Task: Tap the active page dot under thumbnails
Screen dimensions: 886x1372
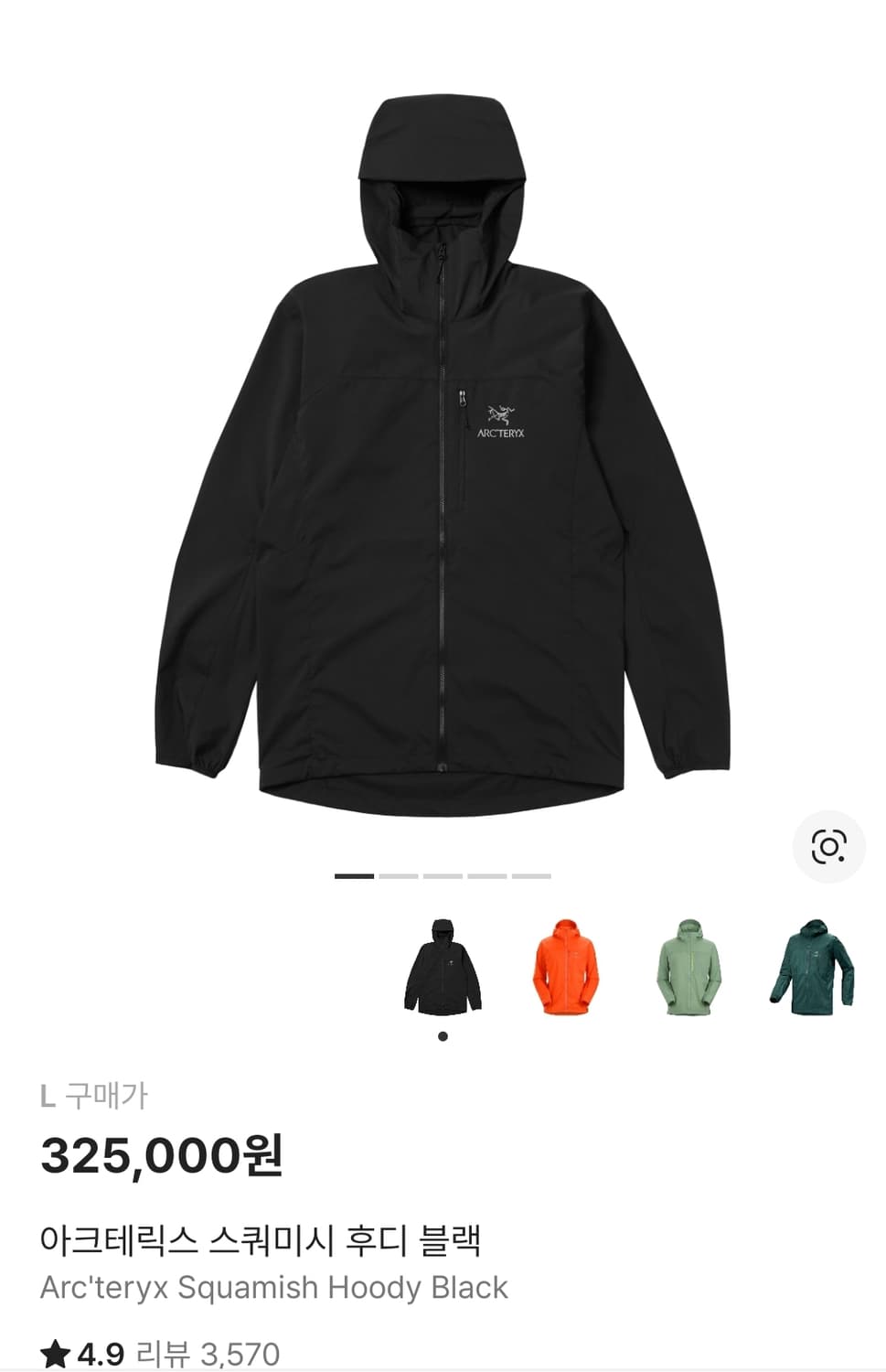Action: click(x=443, y=1035)
